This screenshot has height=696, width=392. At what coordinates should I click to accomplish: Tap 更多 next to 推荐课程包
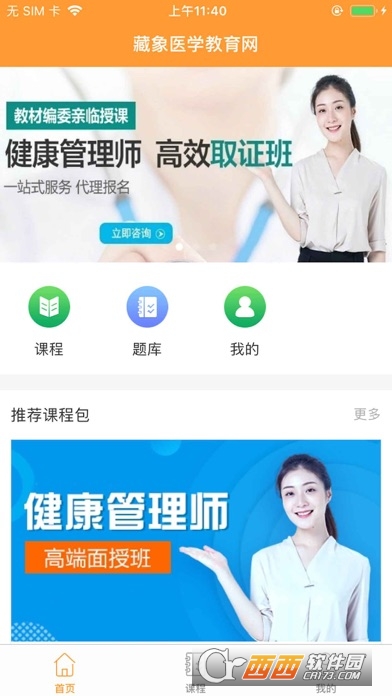click(x=367, y=415)
